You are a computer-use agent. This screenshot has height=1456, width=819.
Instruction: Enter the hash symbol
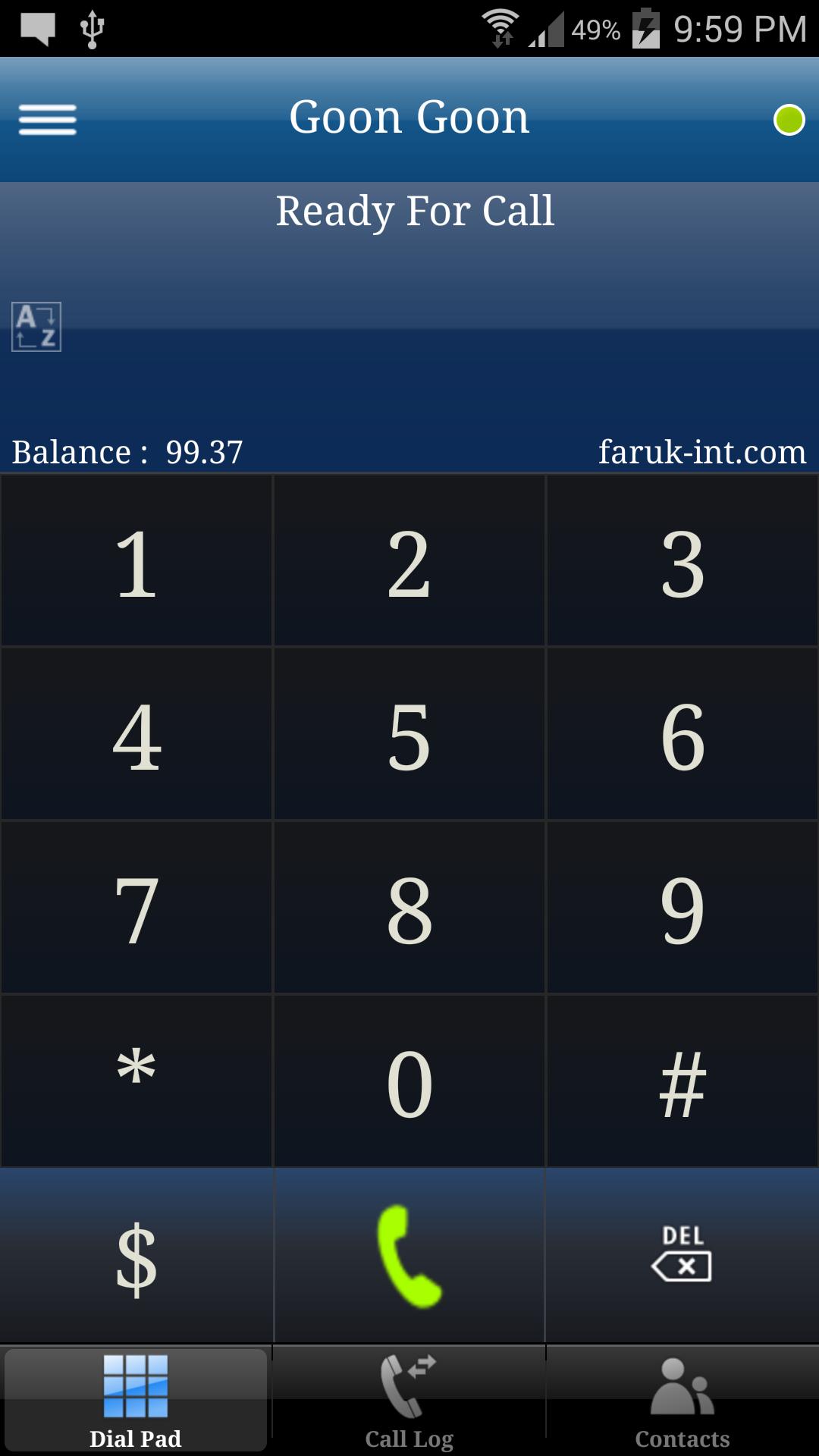tap(682, 1081)
